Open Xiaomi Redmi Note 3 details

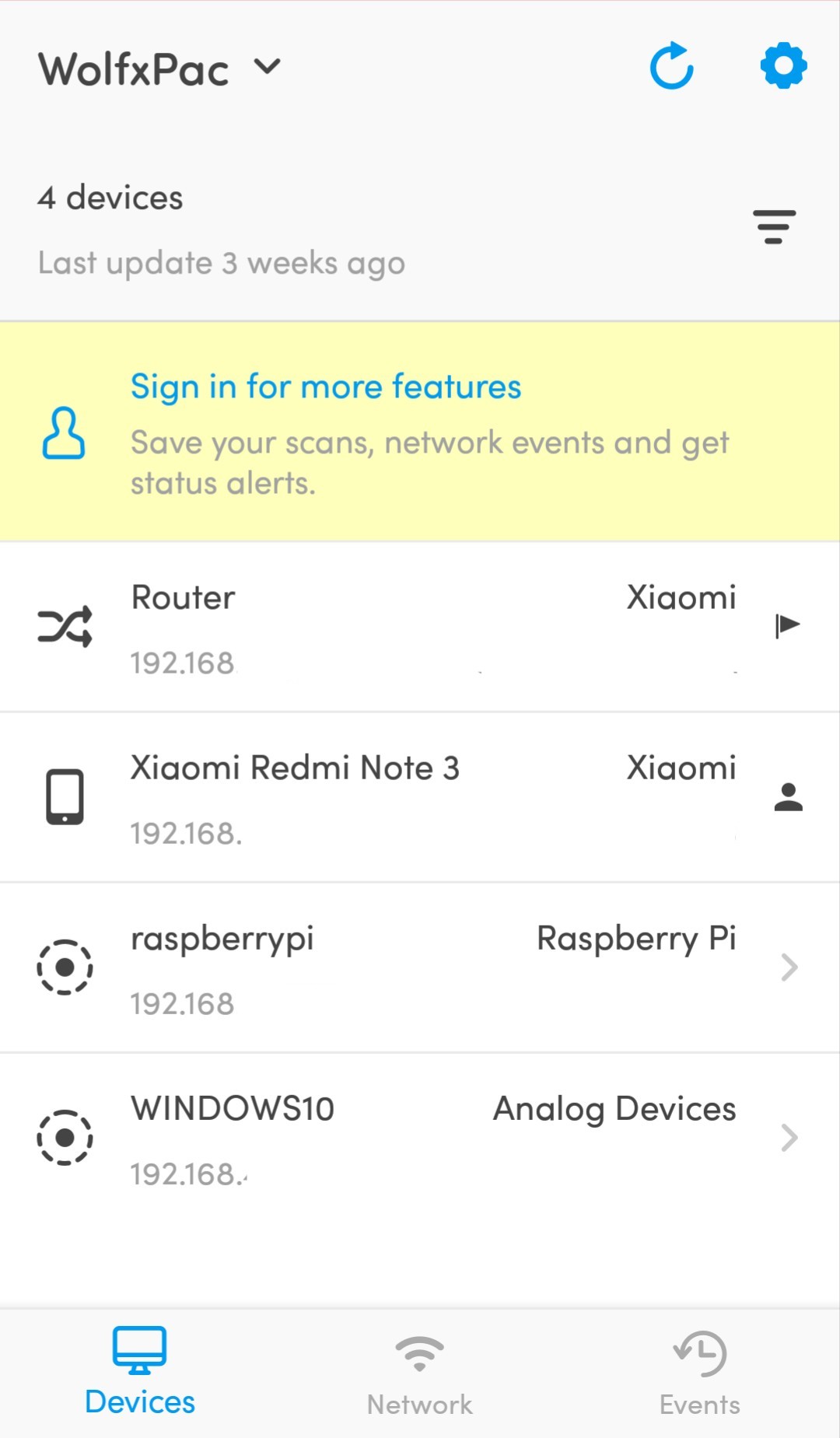click(x=420, y=797)
